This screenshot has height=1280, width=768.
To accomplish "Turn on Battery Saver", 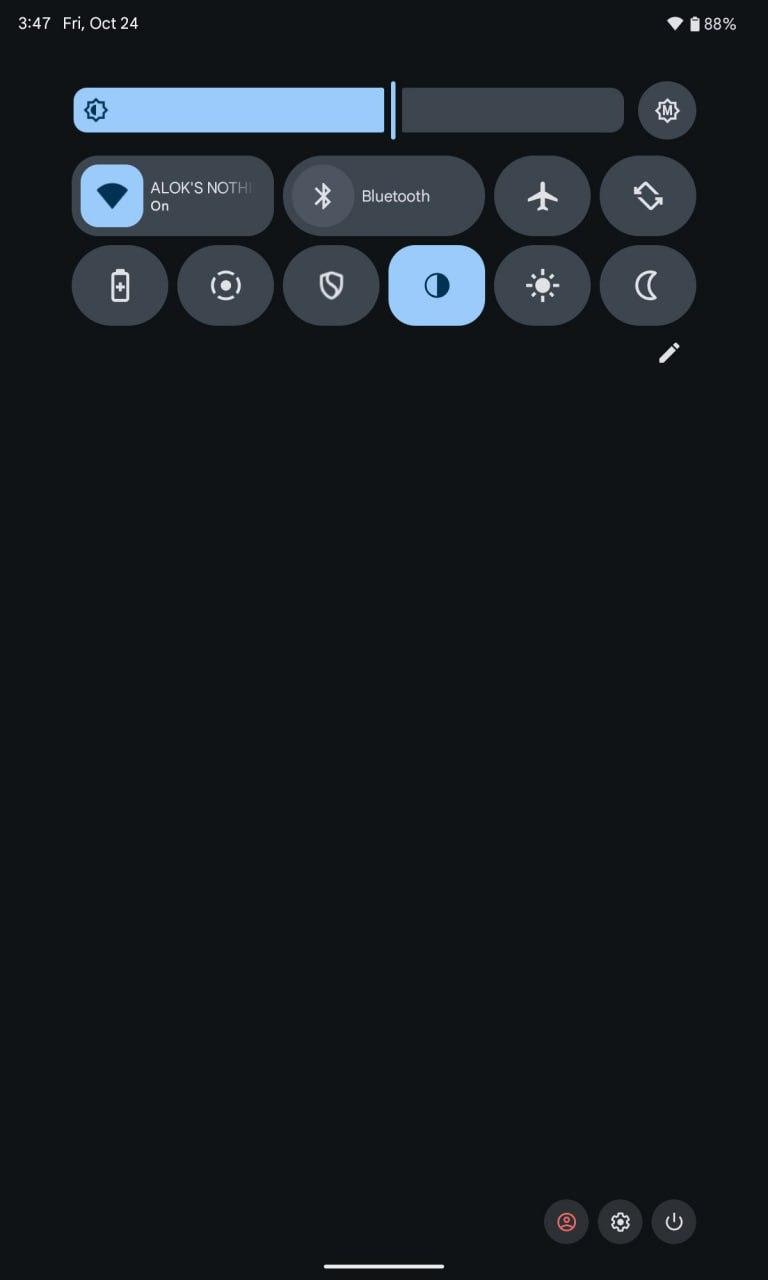I will (x=120, y=286).
